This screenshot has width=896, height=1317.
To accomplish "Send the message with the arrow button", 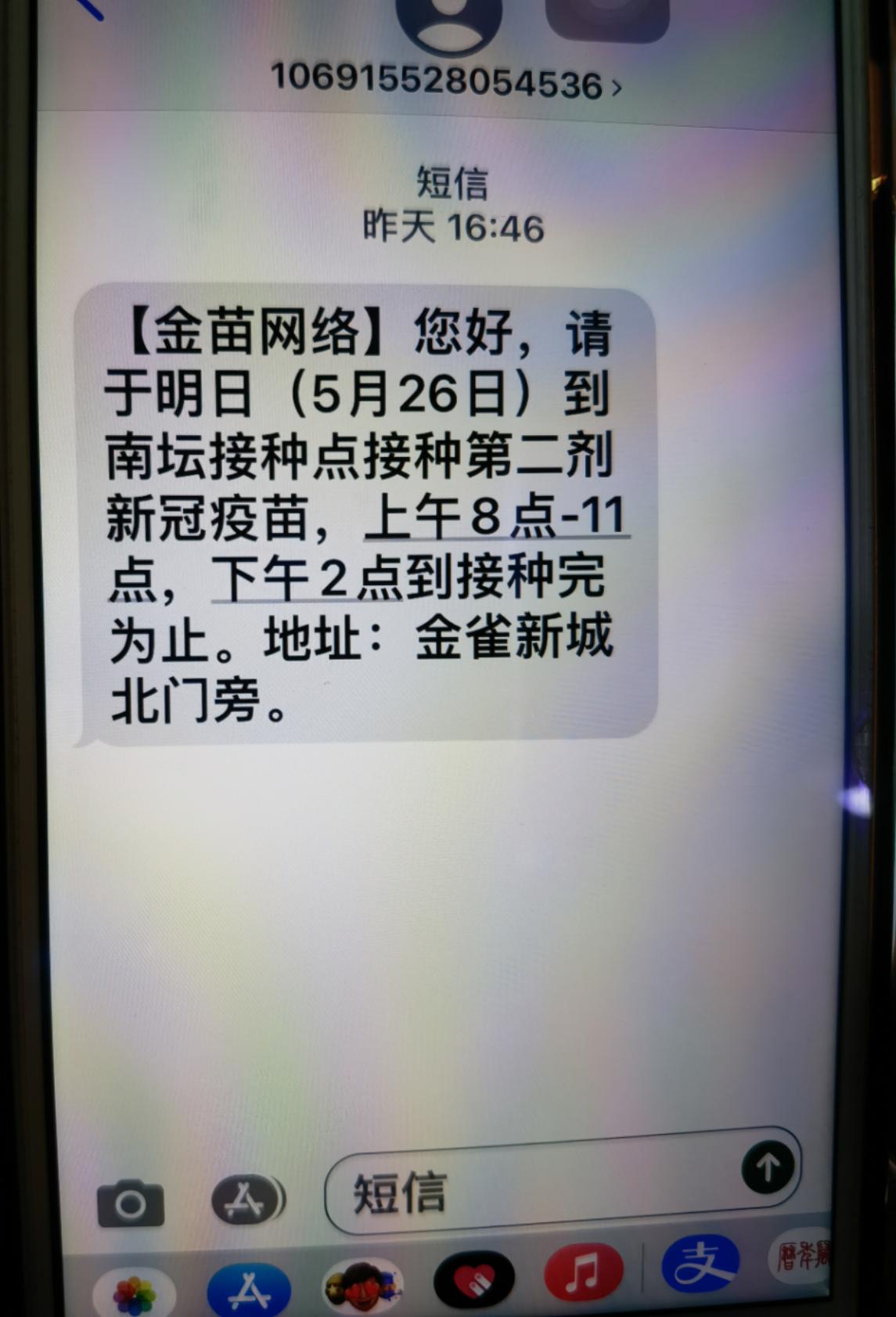I will (767, 1168).
